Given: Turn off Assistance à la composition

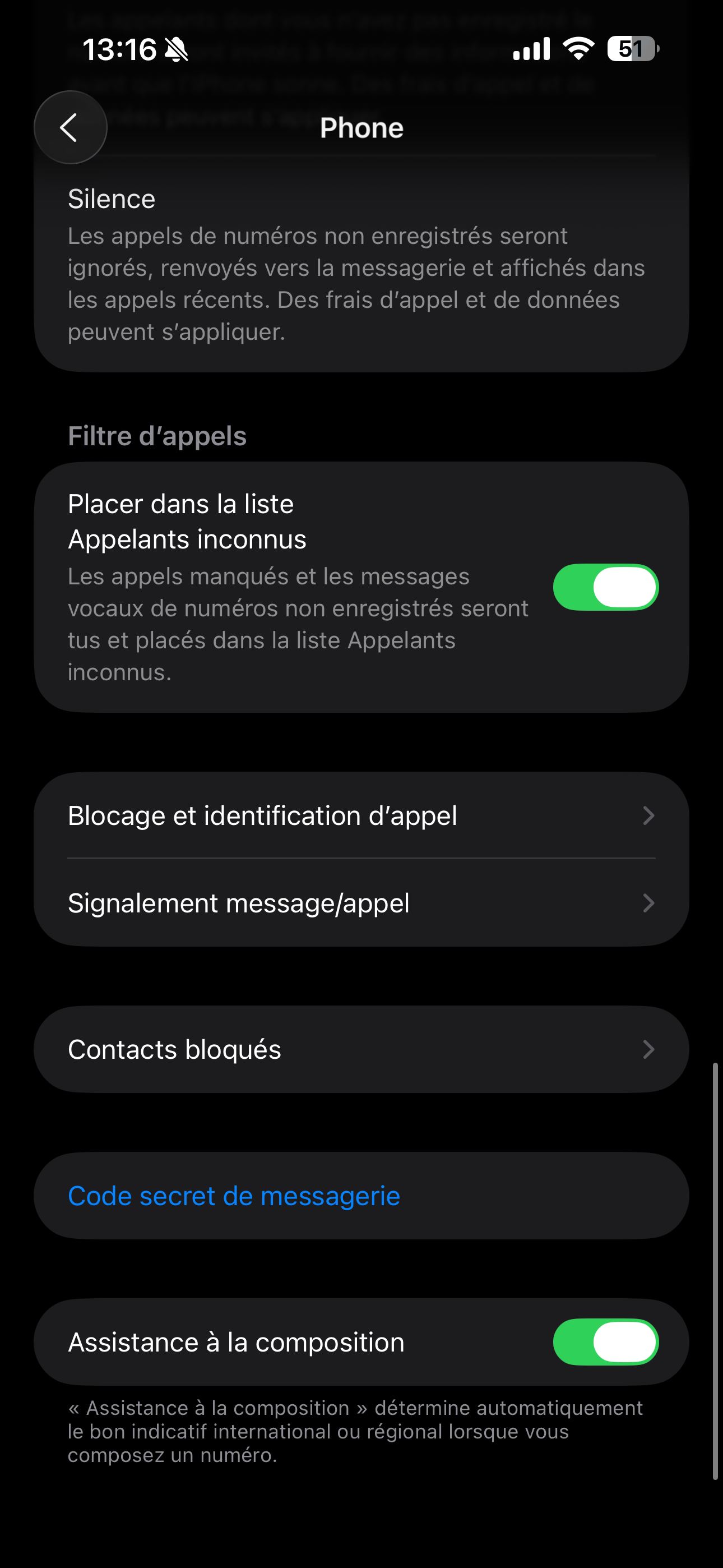Looking at the screenshot, I should coord(605,1341).
